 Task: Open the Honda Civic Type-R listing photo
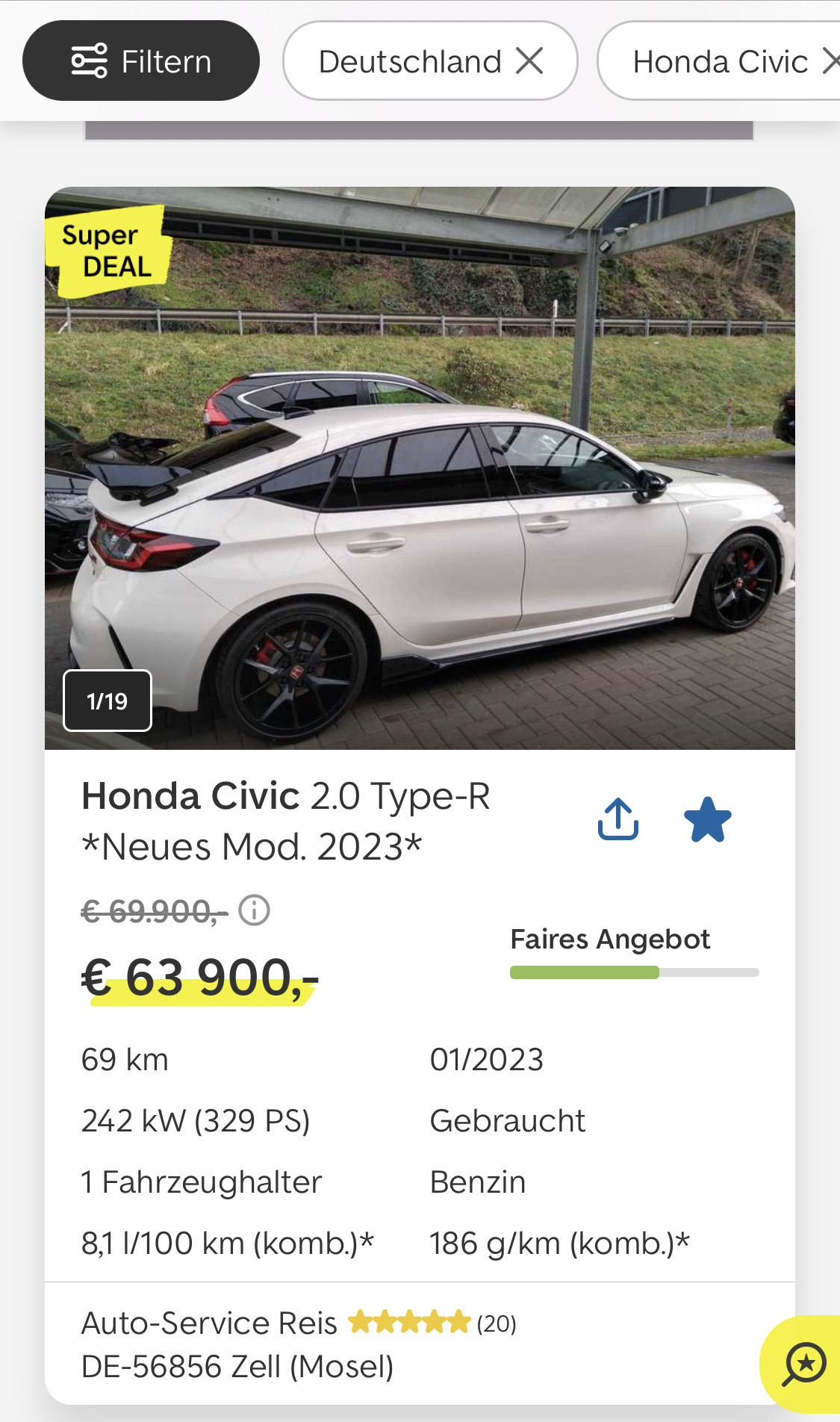[420, 468]
